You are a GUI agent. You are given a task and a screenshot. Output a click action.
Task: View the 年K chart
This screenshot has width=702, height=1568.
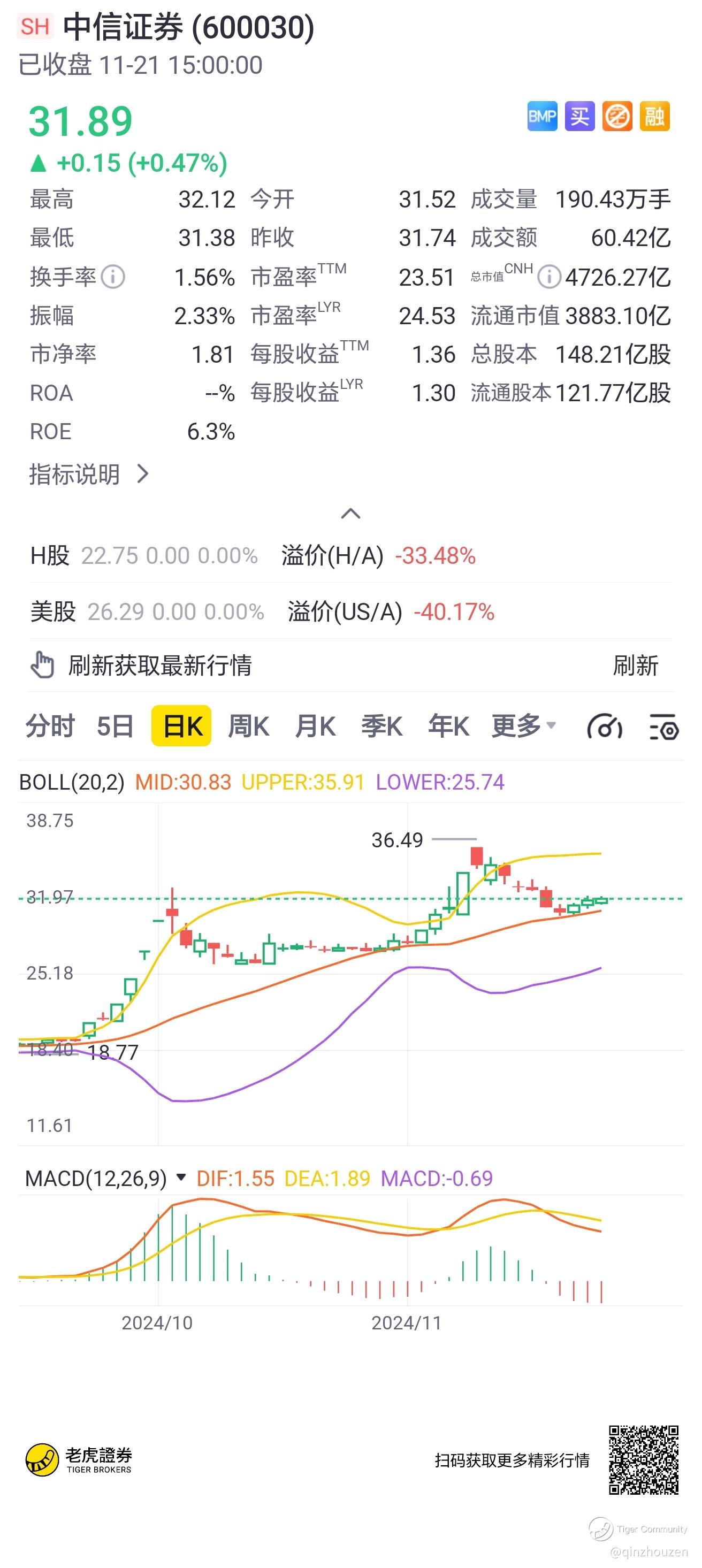[x=449, y=726]
